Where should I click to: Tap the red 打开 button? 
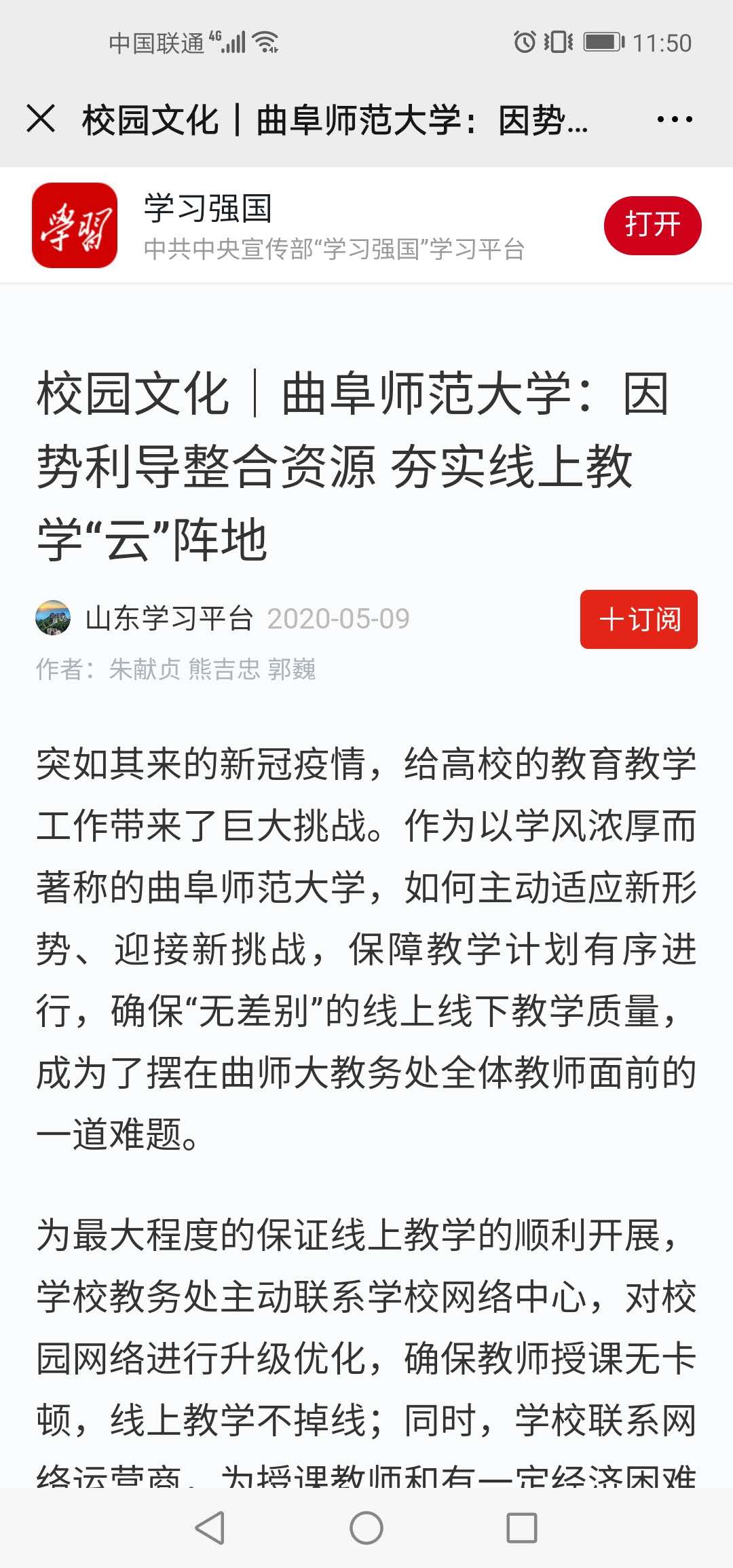652,225
